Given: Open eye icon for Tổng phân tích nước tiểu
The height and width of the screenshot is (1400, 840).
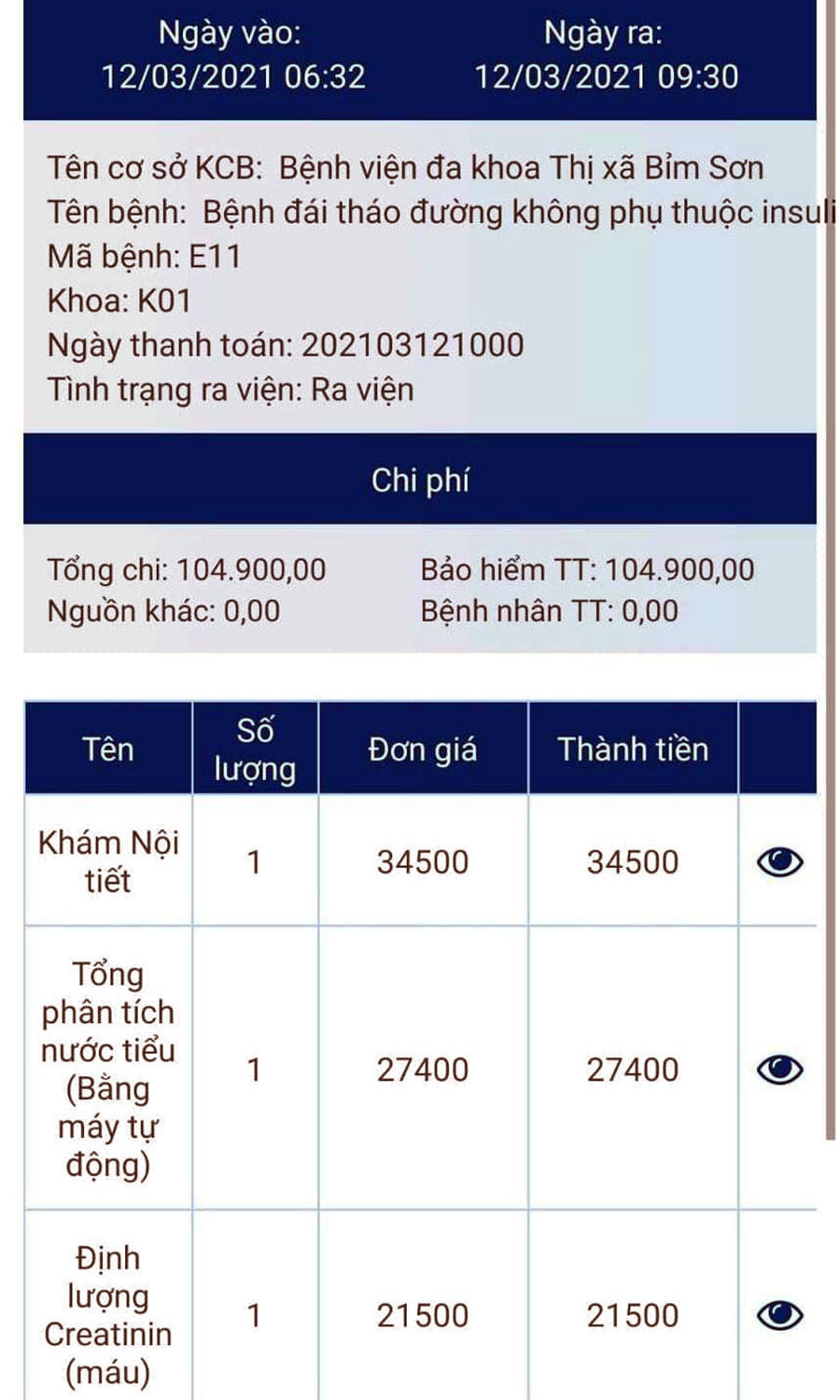Looking at the screenshot, I should coord(779,1070).
